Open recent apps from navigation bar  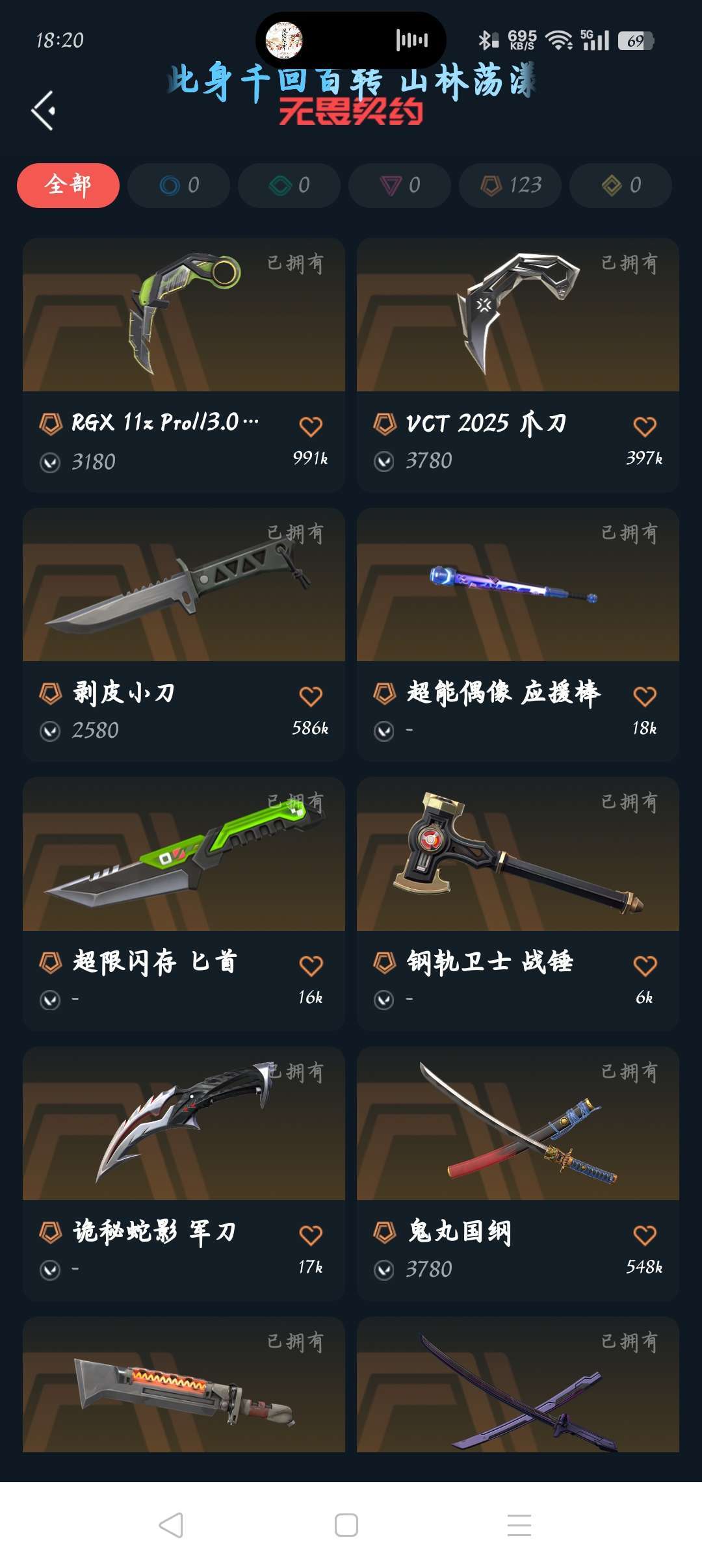(519, 1524)
